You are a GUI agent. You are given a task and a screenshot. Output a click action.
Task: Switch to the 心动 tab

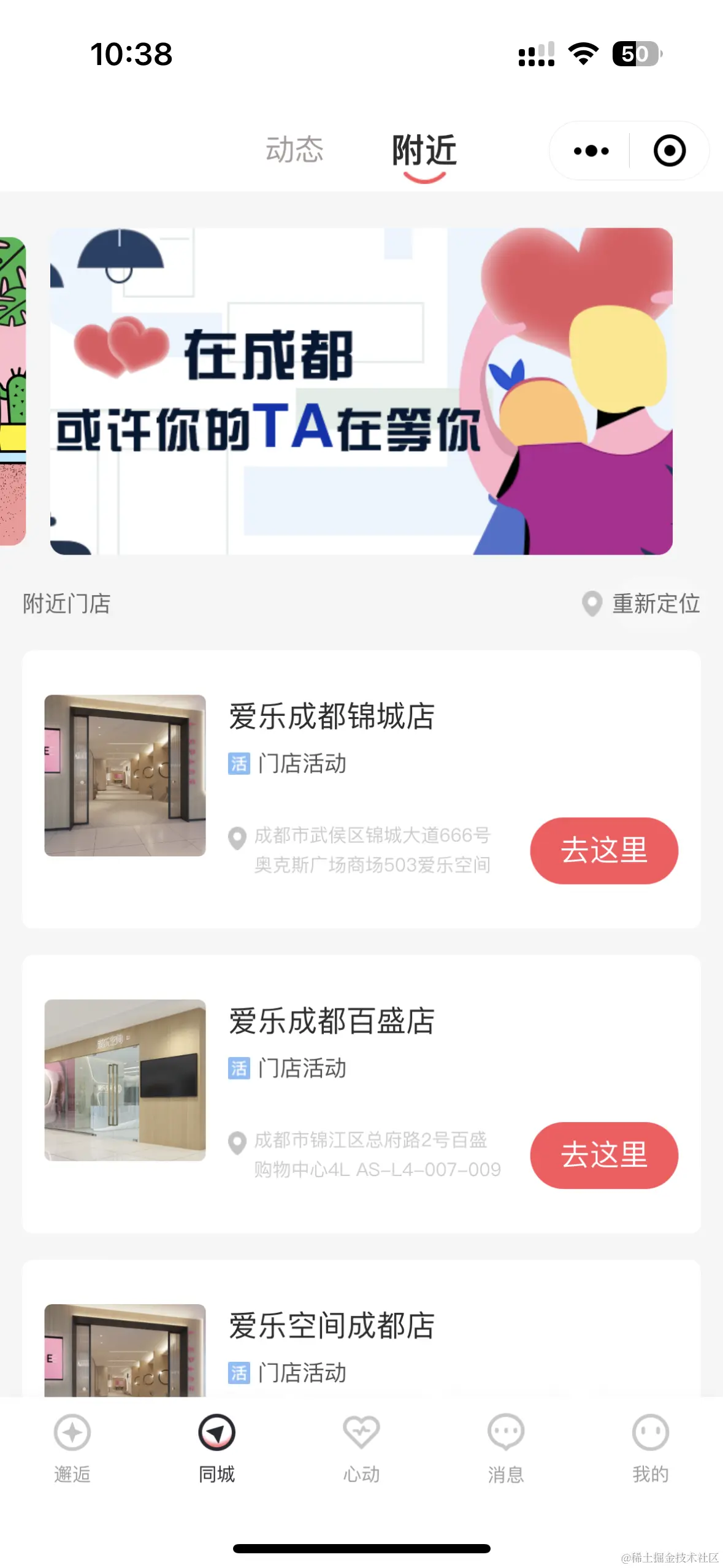coord(361,1448)
